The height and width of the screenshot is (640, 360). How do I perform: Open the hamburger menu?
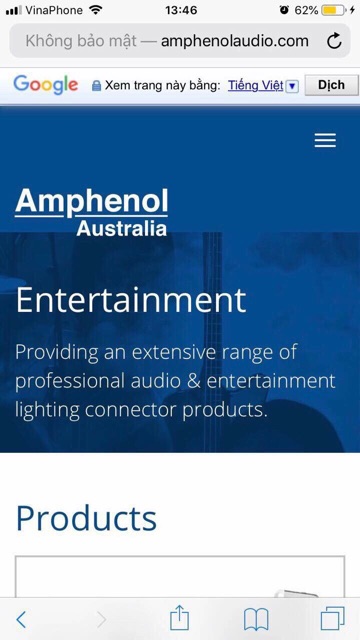click(x=325, y=140)
